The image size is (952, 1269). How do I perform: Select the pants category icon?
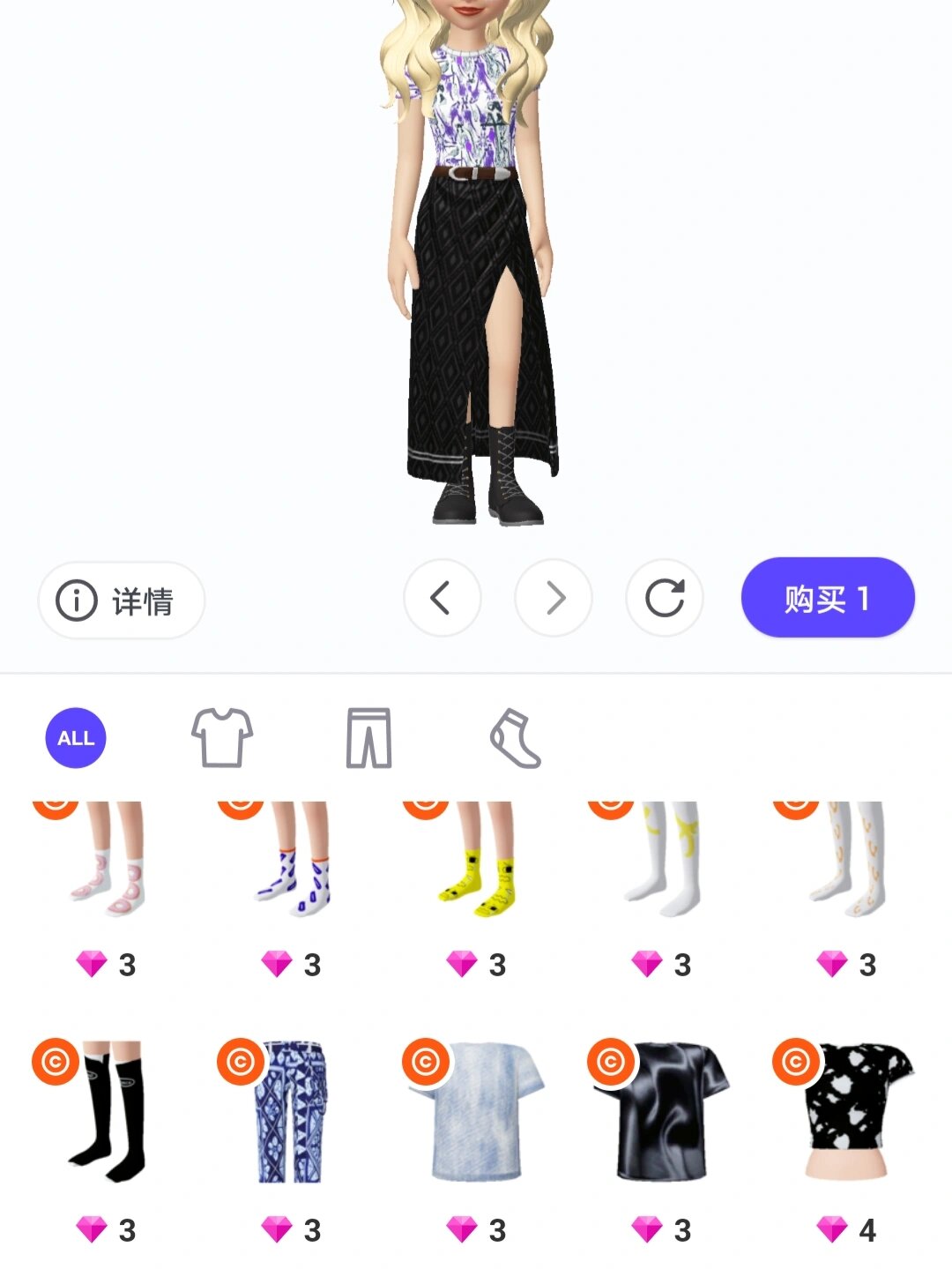[370, 737]
